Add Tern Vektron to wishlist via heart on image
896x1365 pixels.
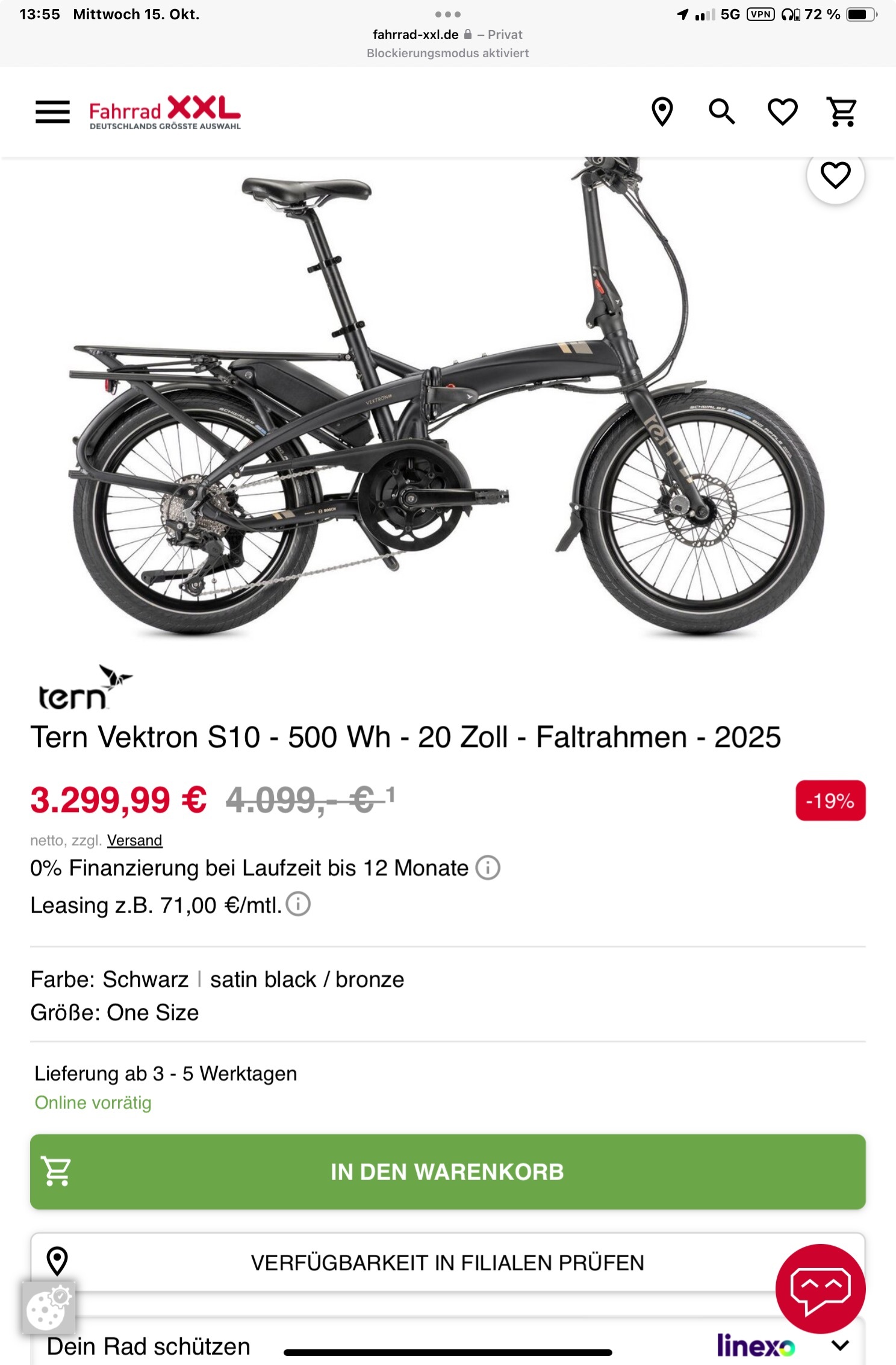(x=835, y=175)
